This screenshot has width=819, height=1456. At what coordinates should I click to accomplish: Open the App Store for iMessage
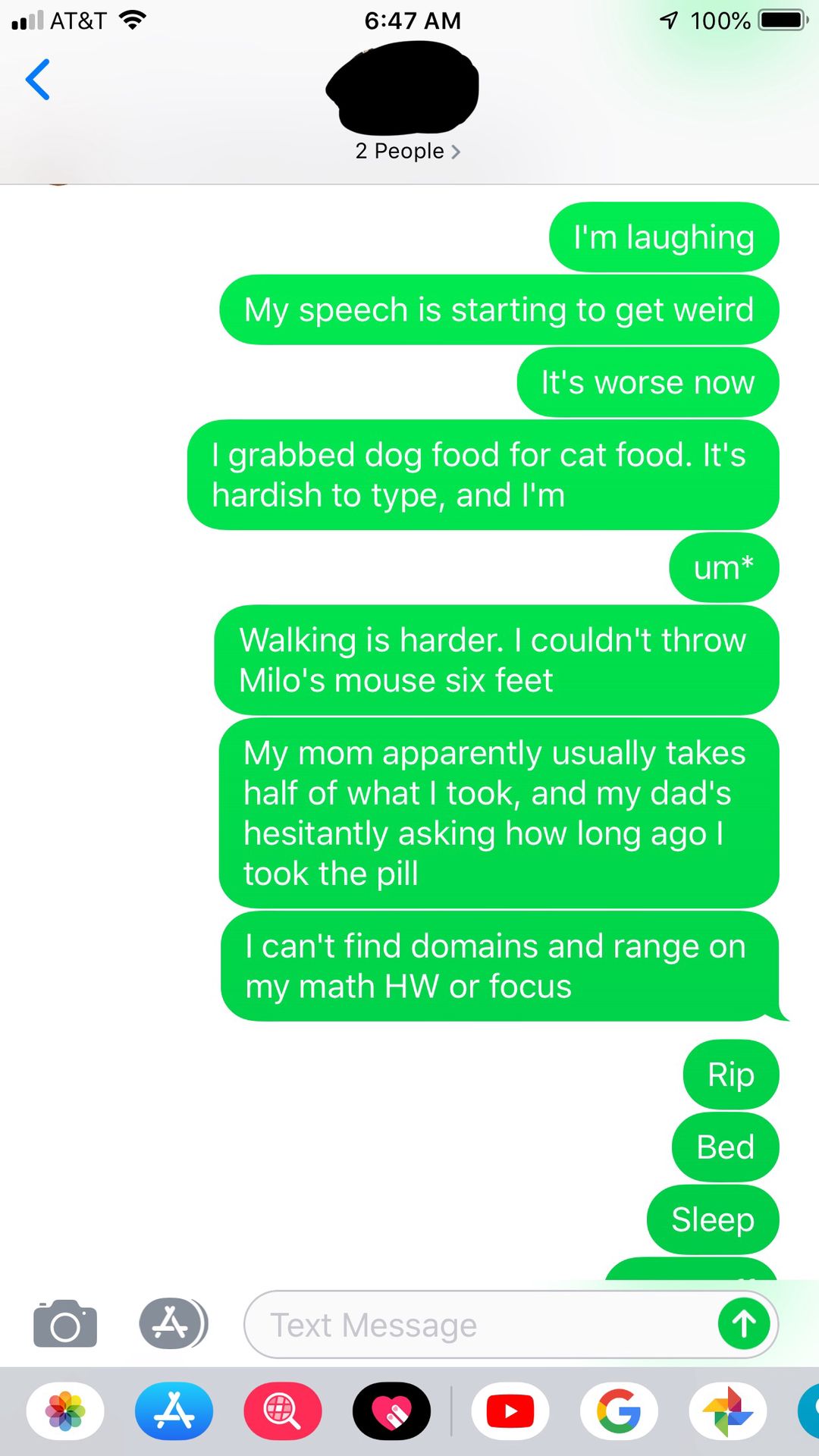pyautogui.click(x=174, y=1411)
